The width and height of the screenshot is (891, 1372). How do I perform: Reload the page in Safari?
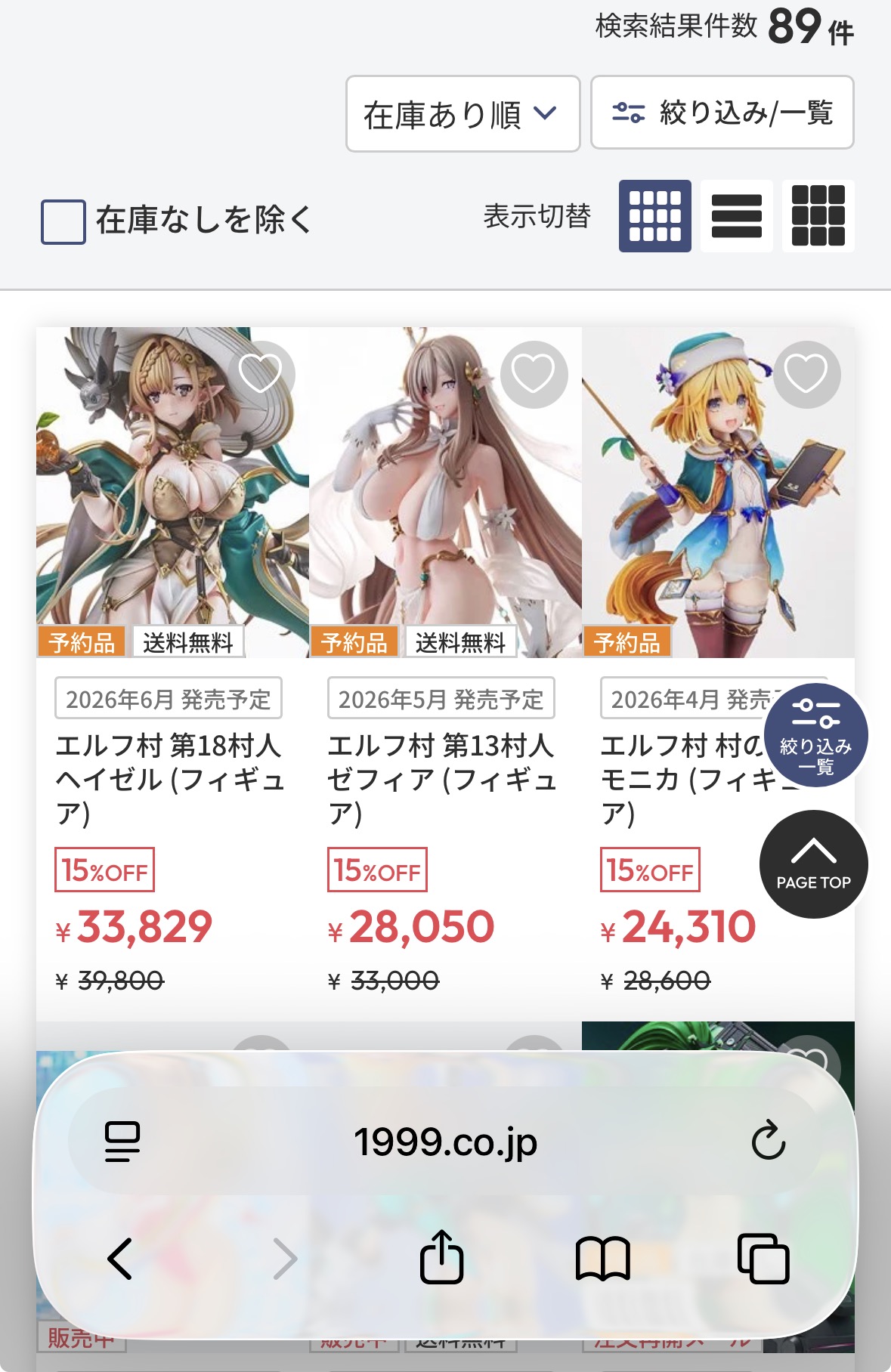click(768, 1141)
